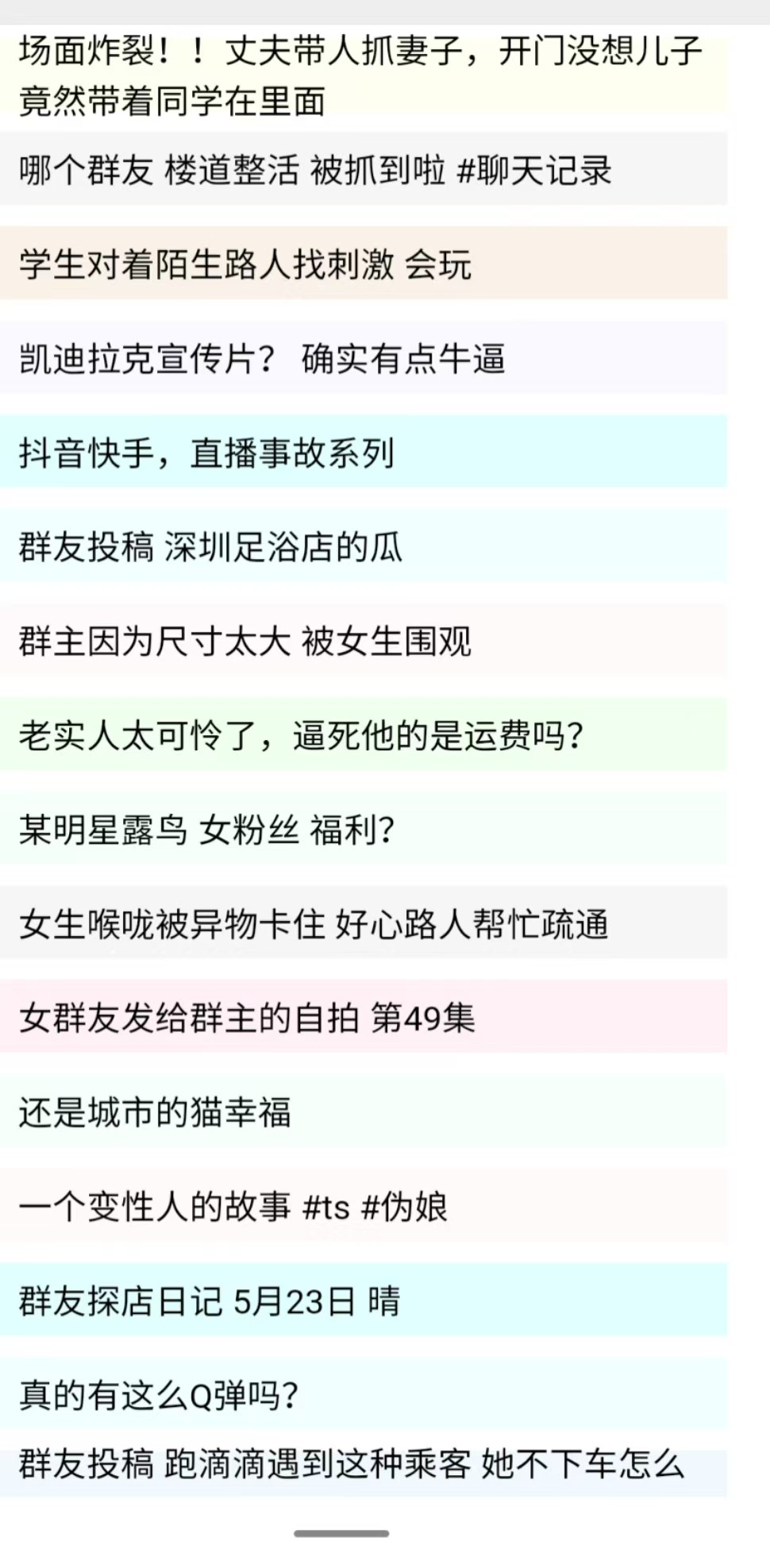
Task: Open 抖音快手,直播事故系列 entry
Action: point(206,453)
